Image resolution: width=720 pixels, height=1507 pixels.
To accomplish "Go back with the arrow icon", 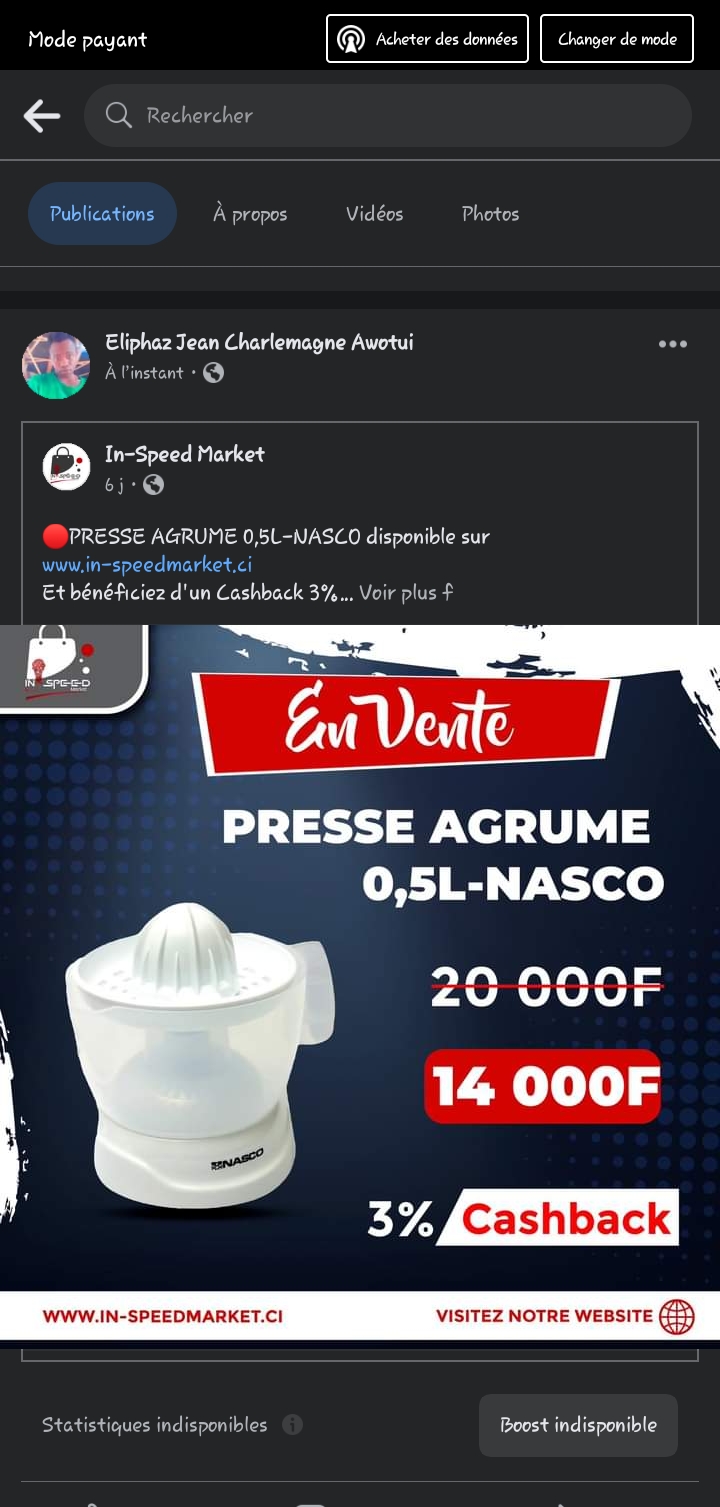I will (42, 116).
